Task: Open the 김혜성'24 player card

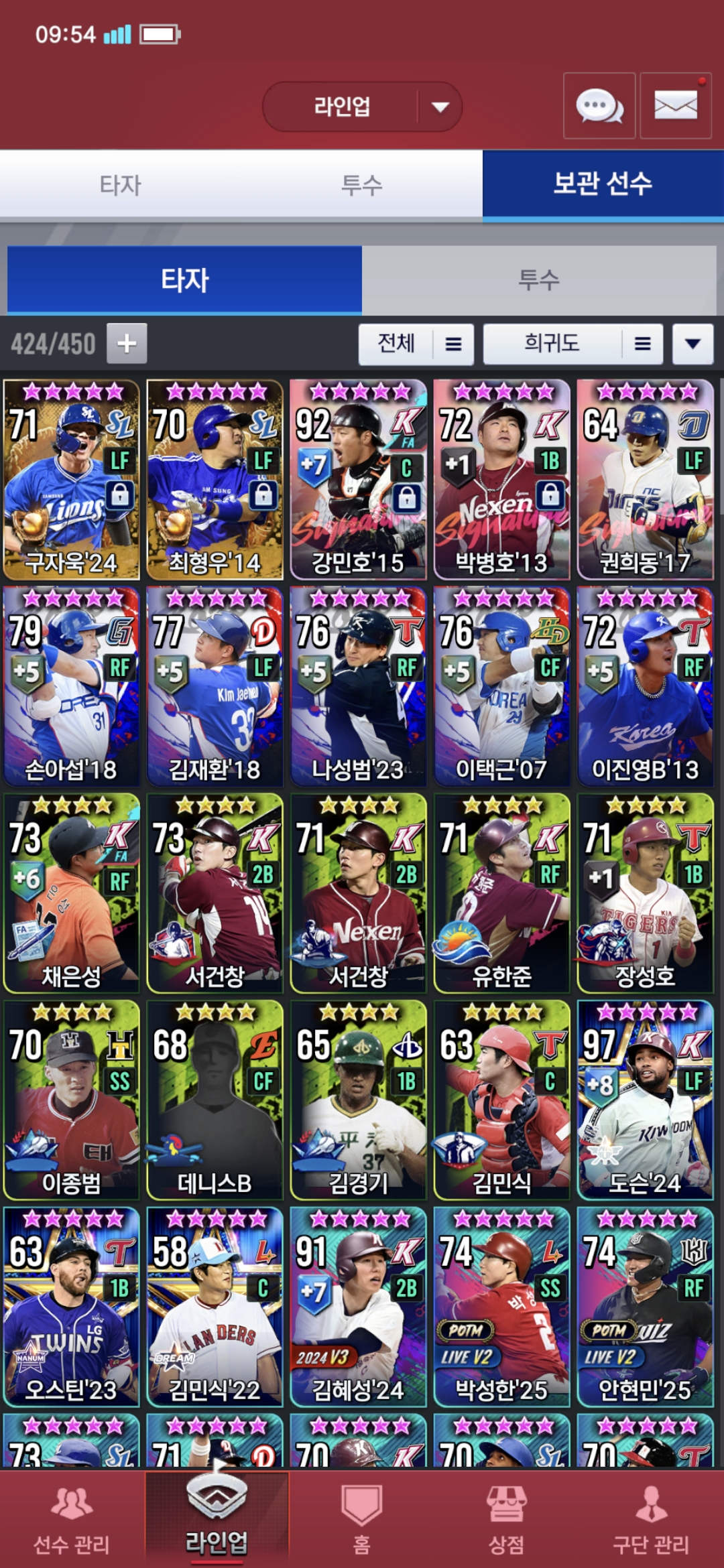Action: point(358,1307)
